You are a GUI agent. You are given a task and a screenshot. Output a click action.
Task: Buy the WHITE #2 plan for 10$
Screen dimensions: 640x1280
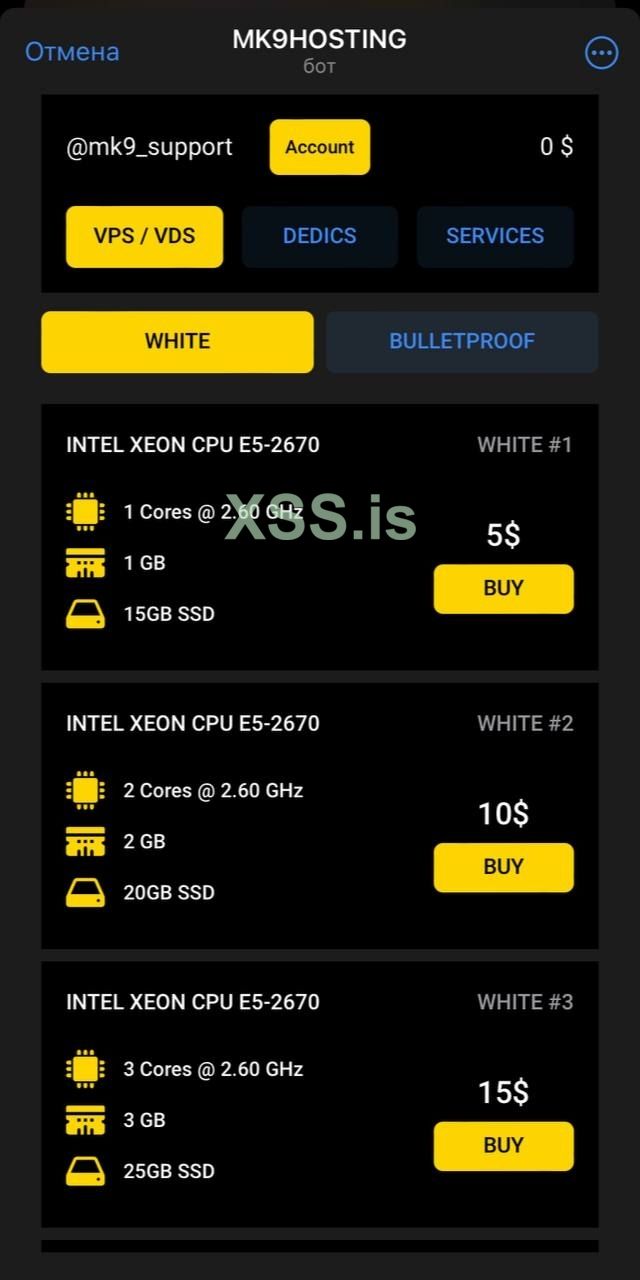tap(503, 867)
